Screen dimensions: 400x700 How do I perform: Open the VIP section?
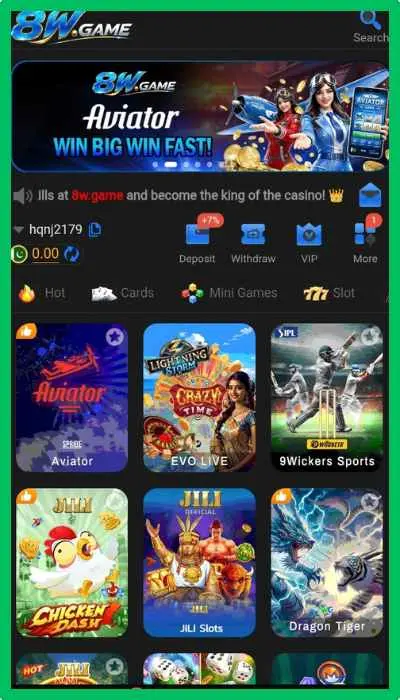309,241
